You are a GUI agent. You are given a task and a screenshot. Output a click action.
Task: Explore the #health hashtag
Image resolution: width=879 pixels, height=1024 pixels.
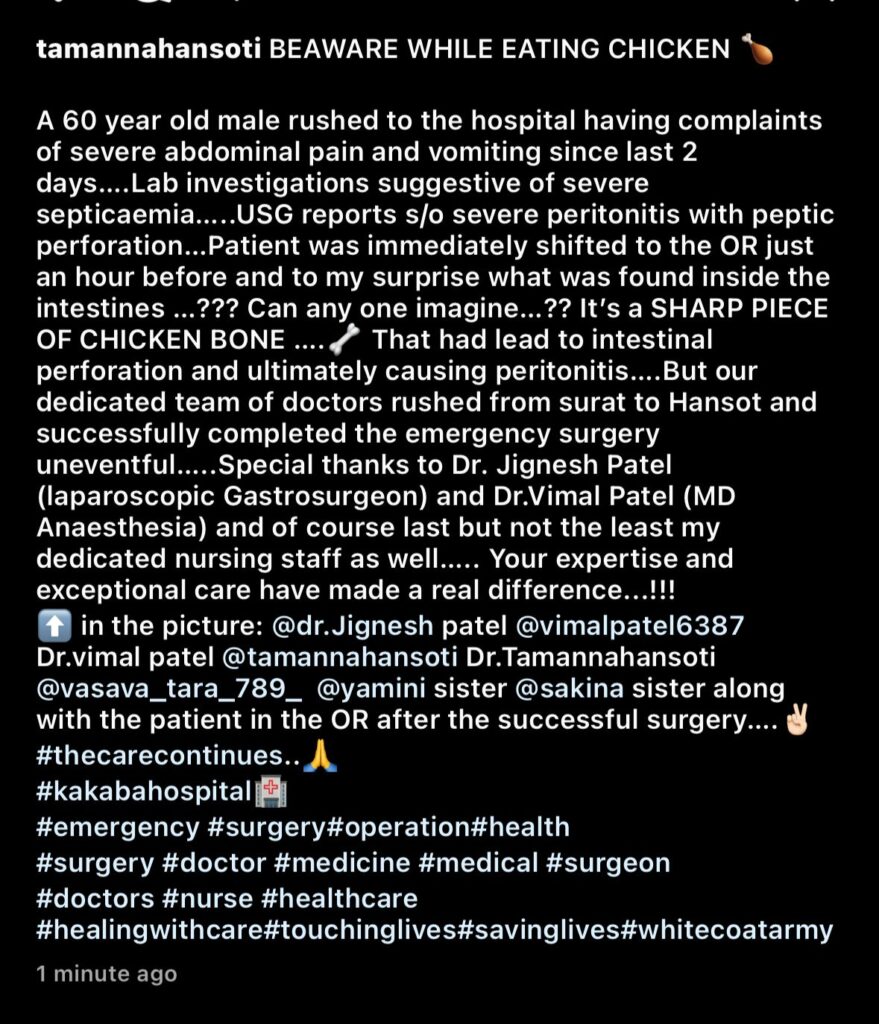click(518, 827)
